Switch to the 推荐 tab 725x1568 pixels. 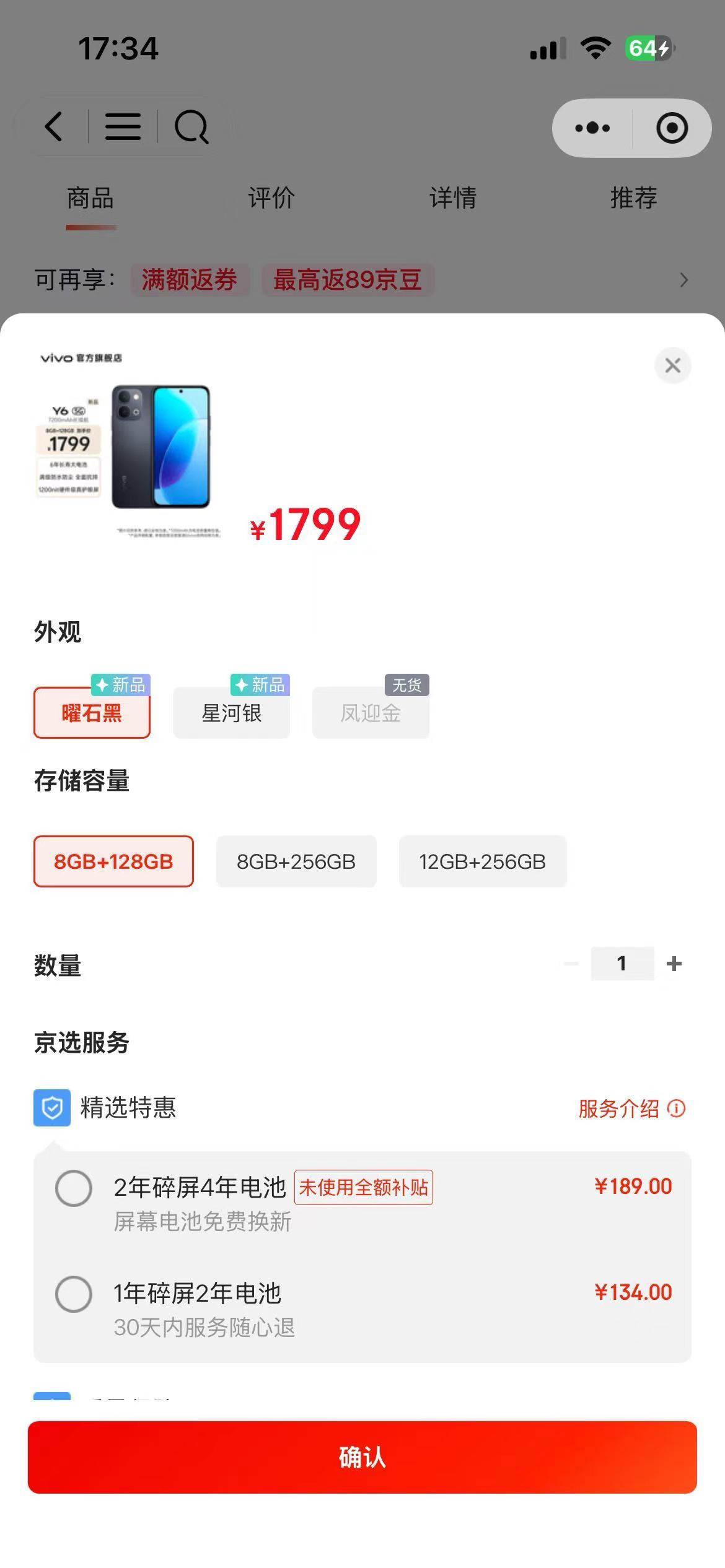coord(633,198)
